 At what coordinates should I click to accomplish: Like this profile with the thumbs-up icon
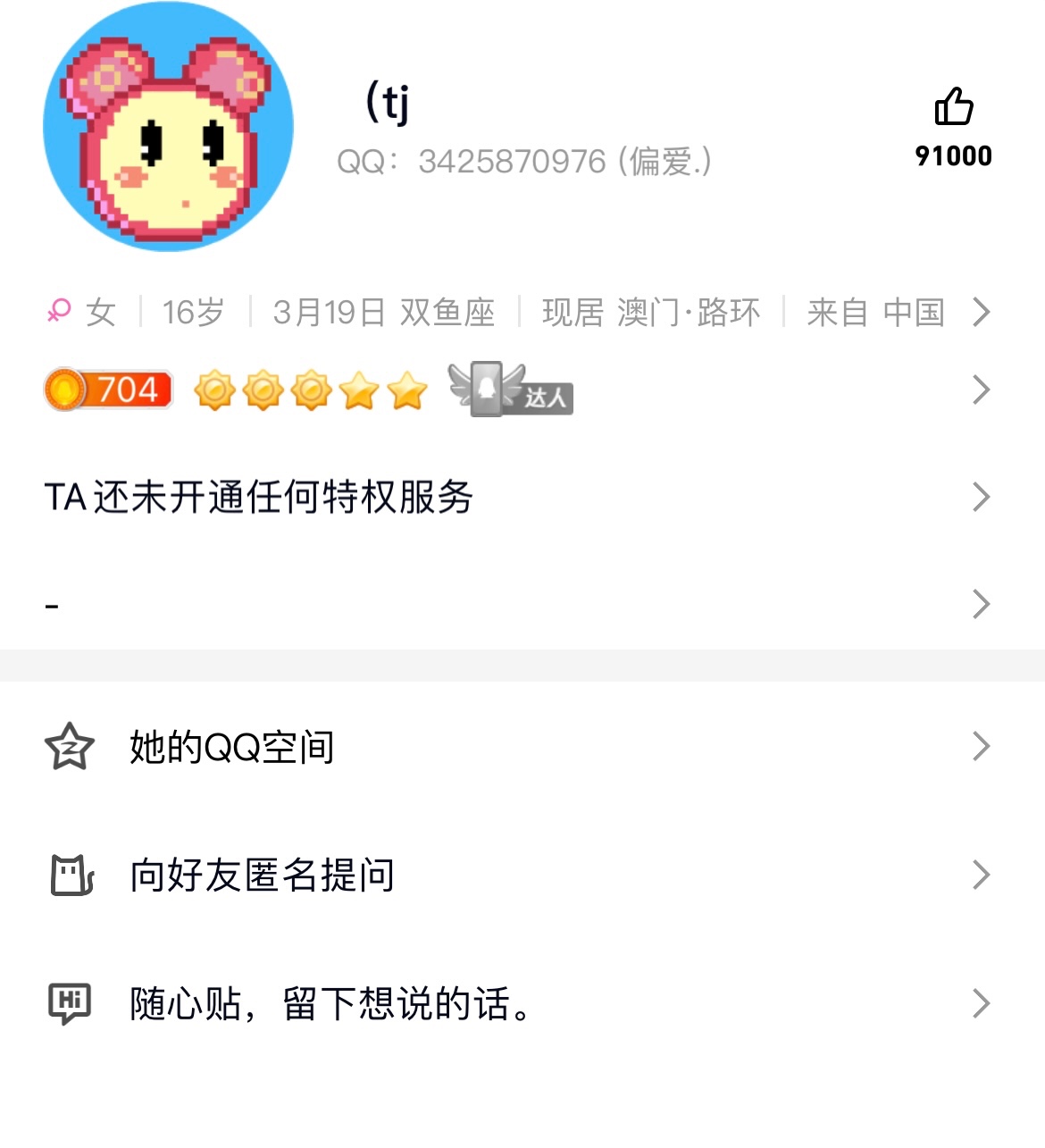point(953,107)
